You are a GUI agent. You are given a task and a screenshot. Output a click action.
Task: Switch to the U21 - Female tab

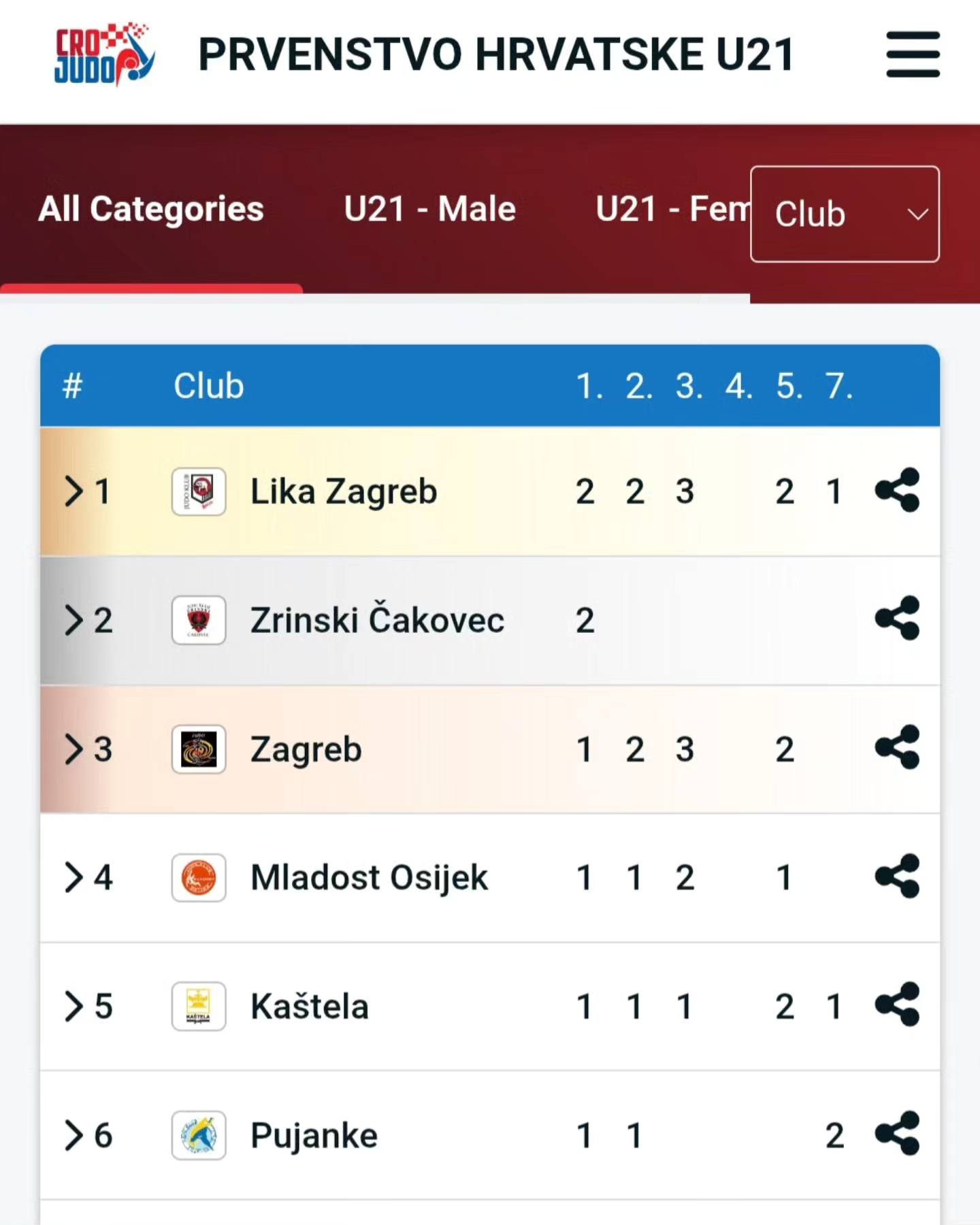(670, 209)
